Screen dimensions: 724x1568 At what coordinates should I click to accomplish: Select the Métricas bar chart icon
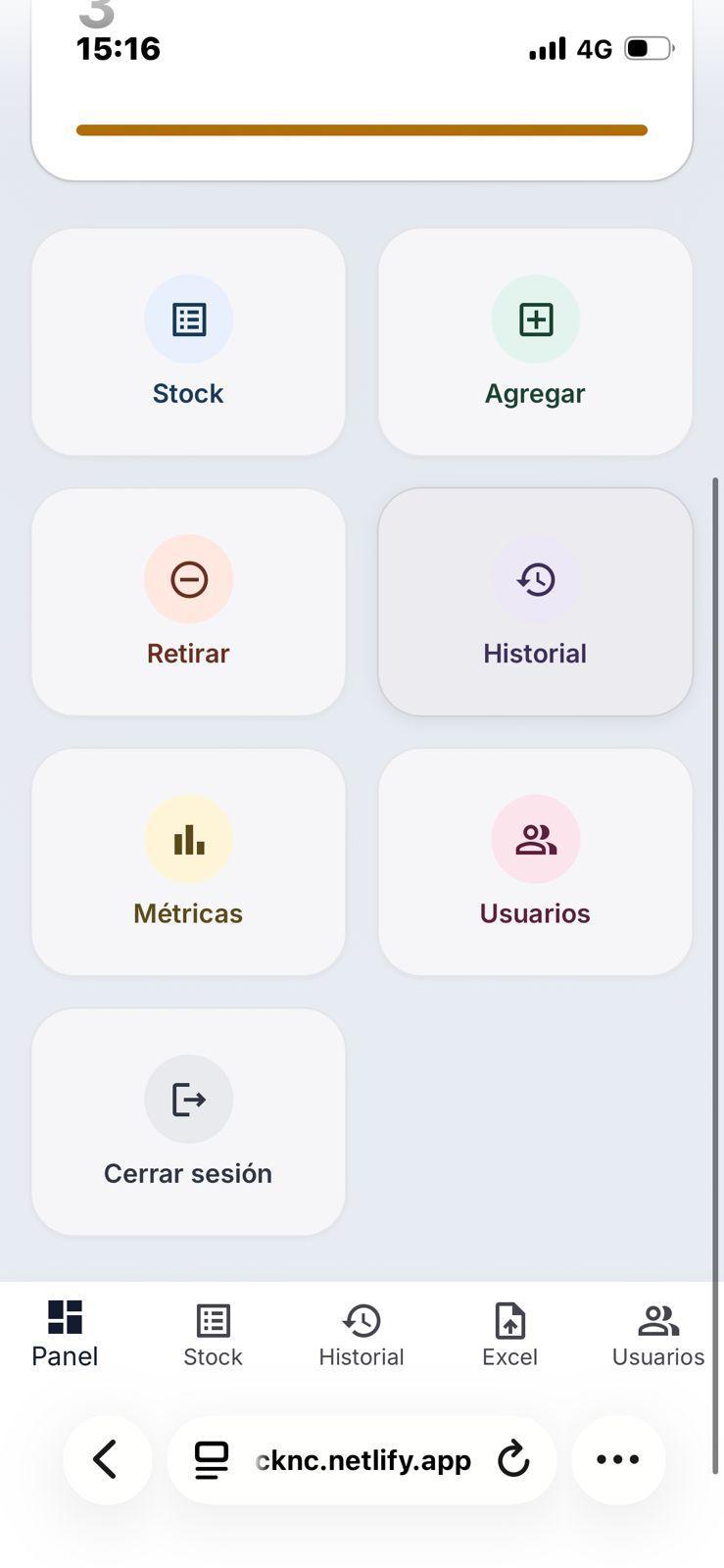(x=188, y=839)
